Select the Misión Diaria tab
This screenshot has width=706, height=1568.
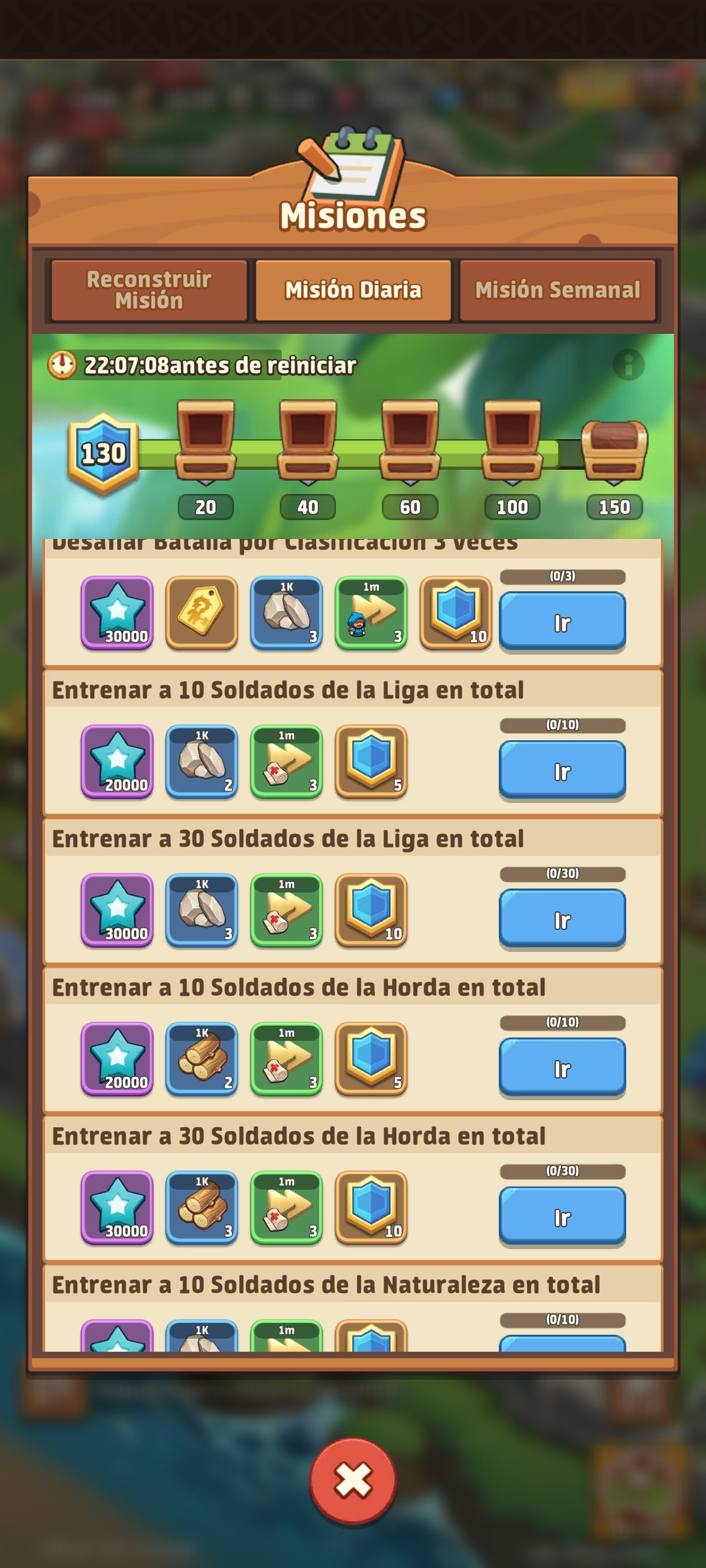(x=353, y=290)
